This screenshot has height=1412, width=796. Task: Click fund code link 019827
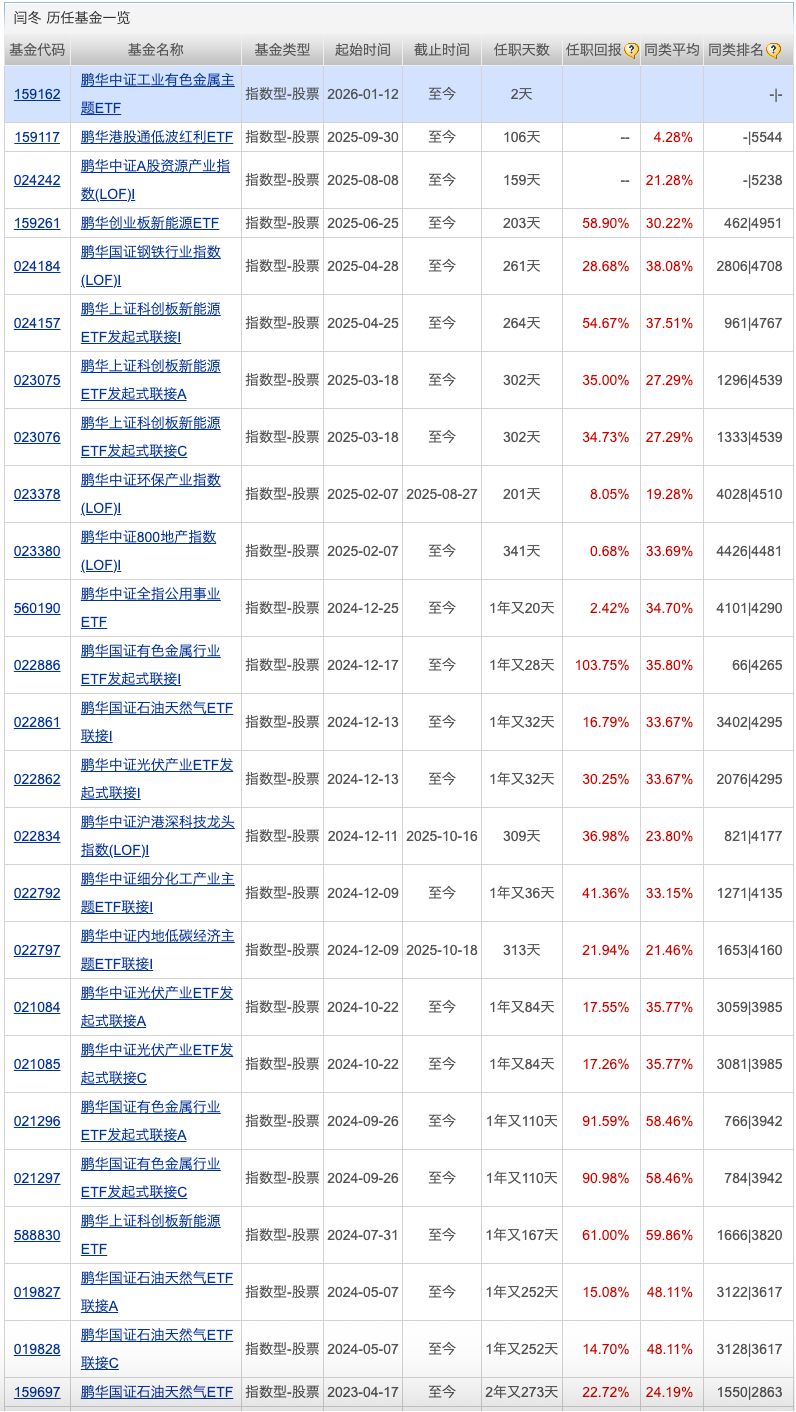[36, 1291]
